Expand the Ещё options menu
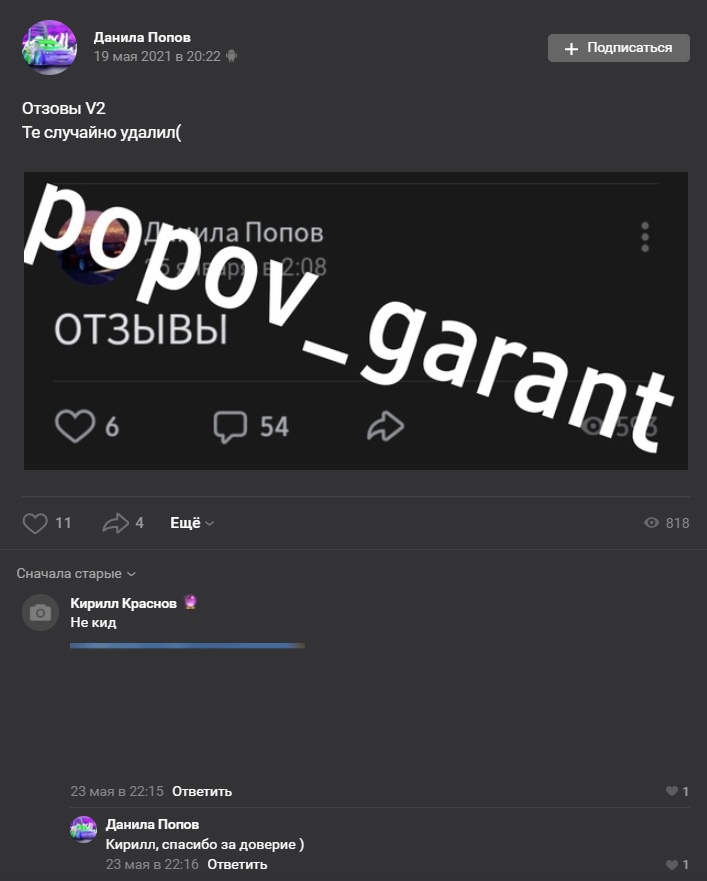This screenshot has height=881, width=707. (192, 523)
